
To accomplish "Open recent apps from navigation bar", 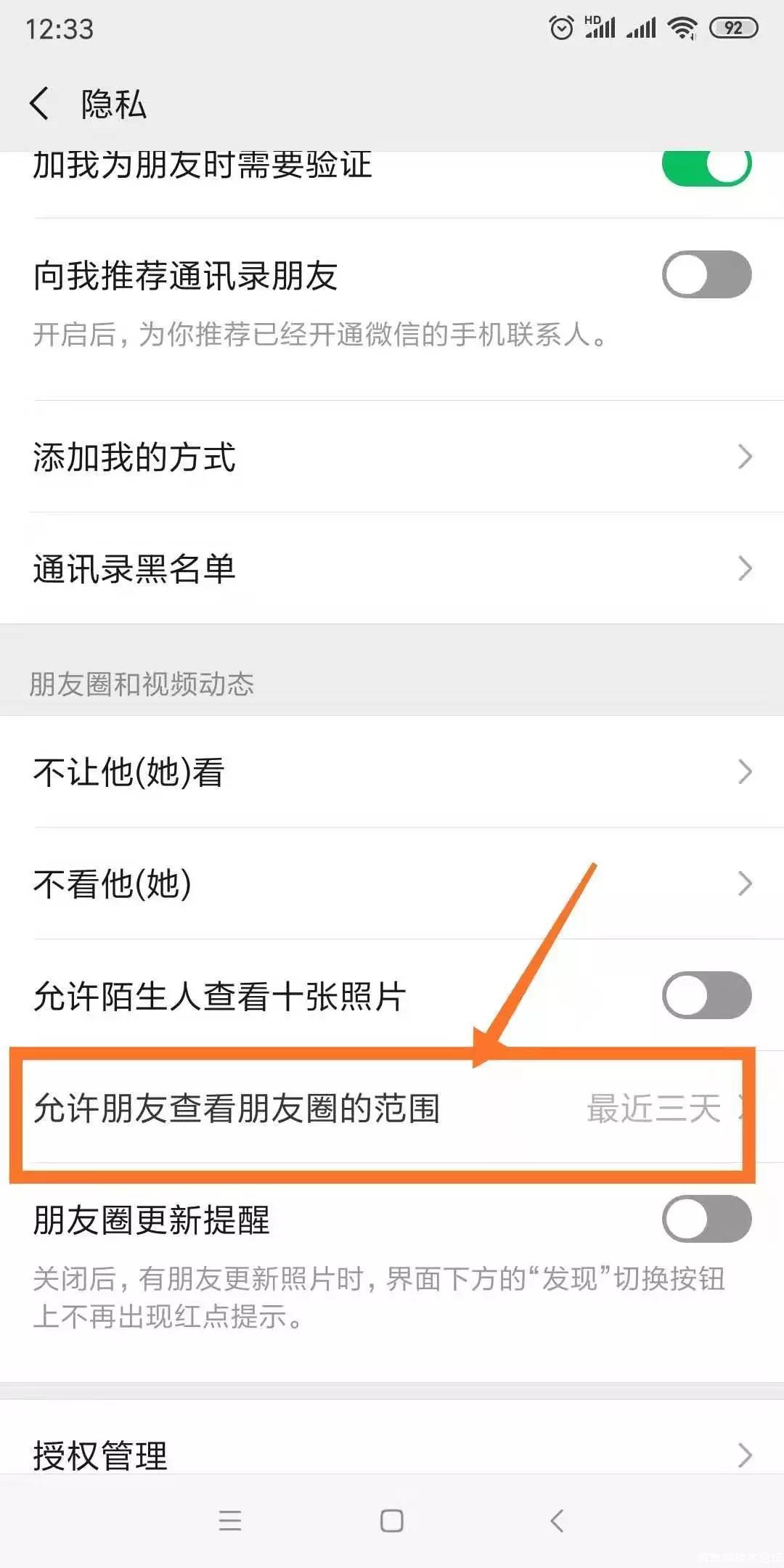I will coord(230,1520).
